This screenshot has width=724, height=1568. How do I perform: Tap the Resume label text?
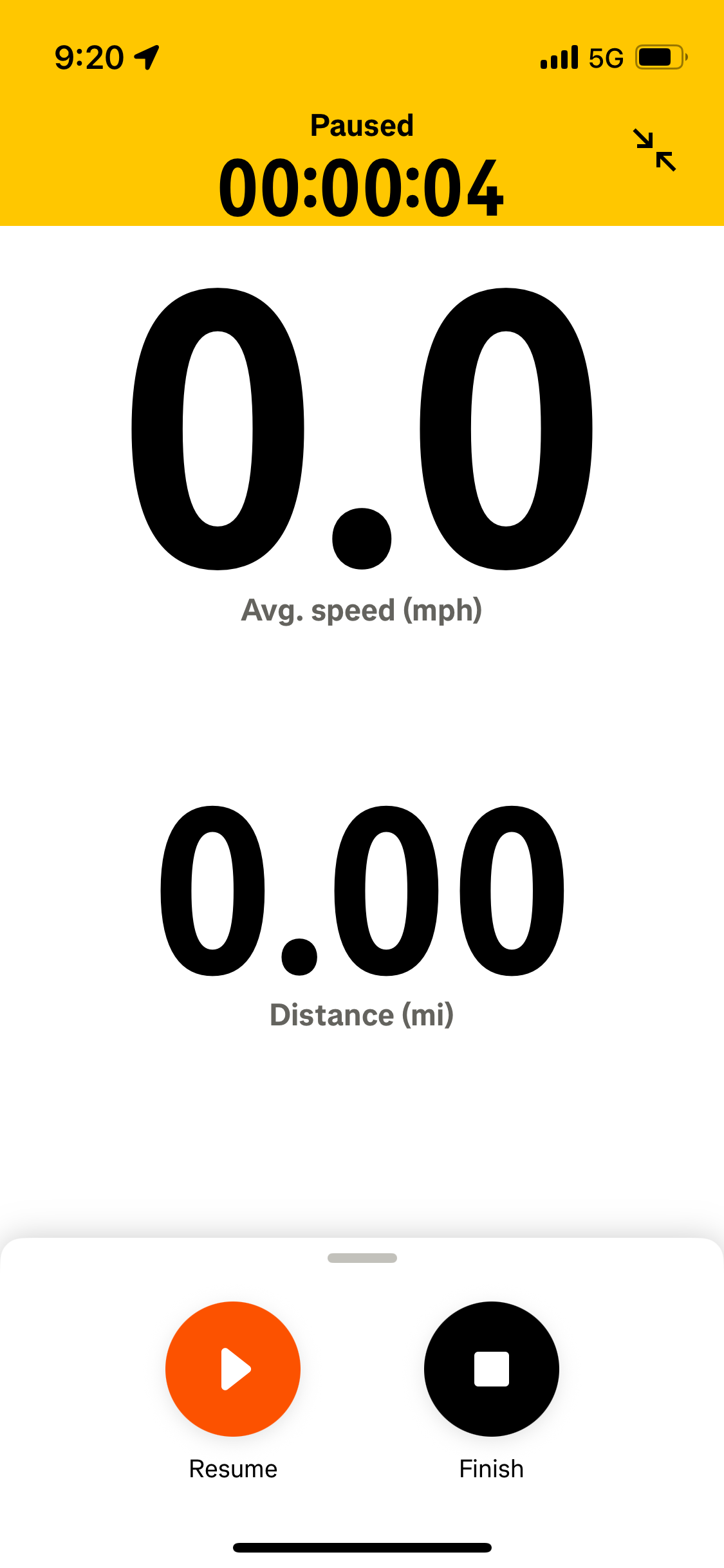click(232, 1468)
